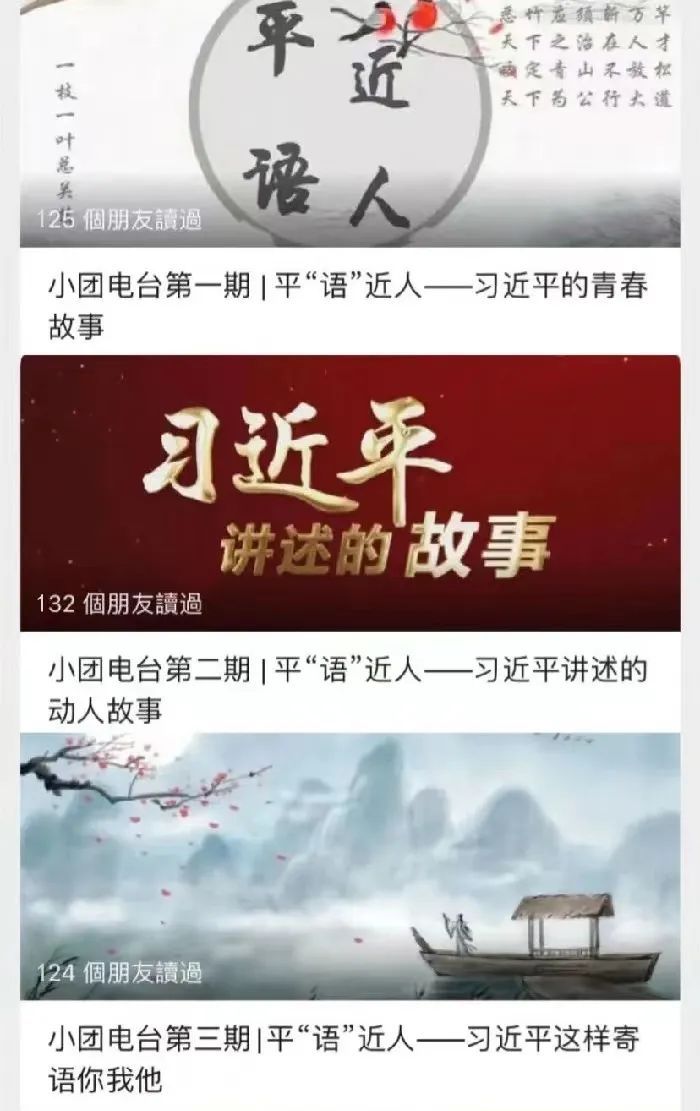Open the 小团电台第二期 讲述的动人故事 article

[x=348, y=689]
